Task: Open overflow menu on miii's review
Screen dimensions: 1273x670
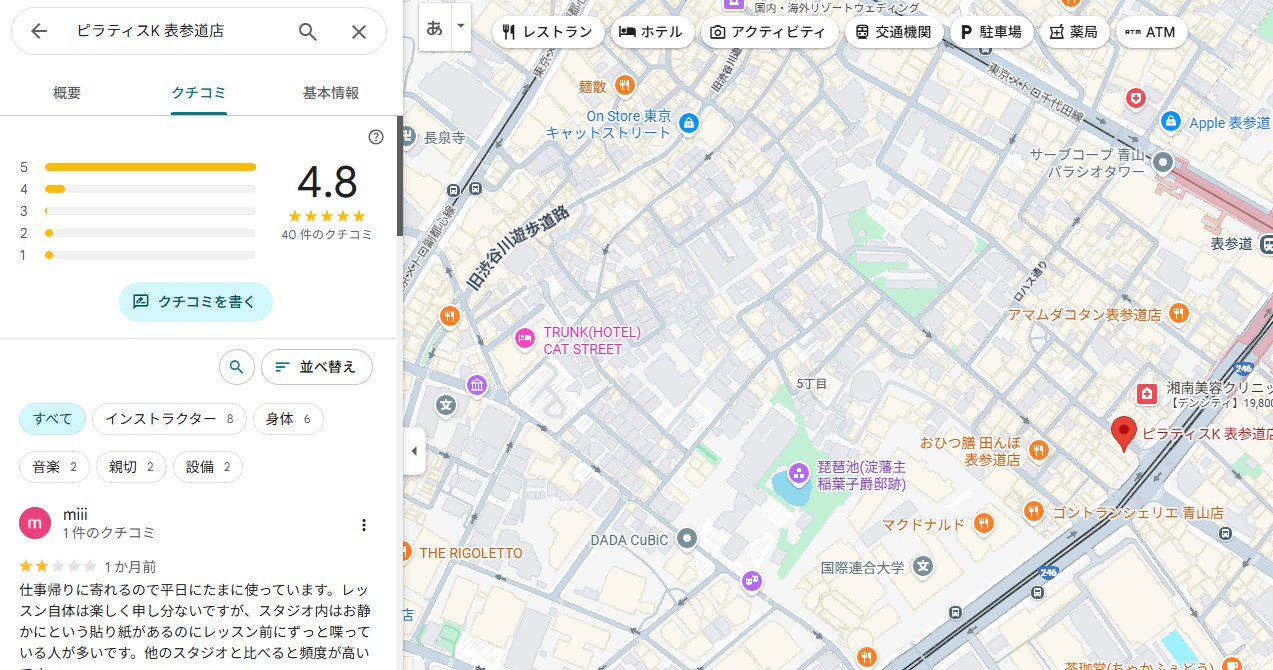Action: [x=364, y=525]
